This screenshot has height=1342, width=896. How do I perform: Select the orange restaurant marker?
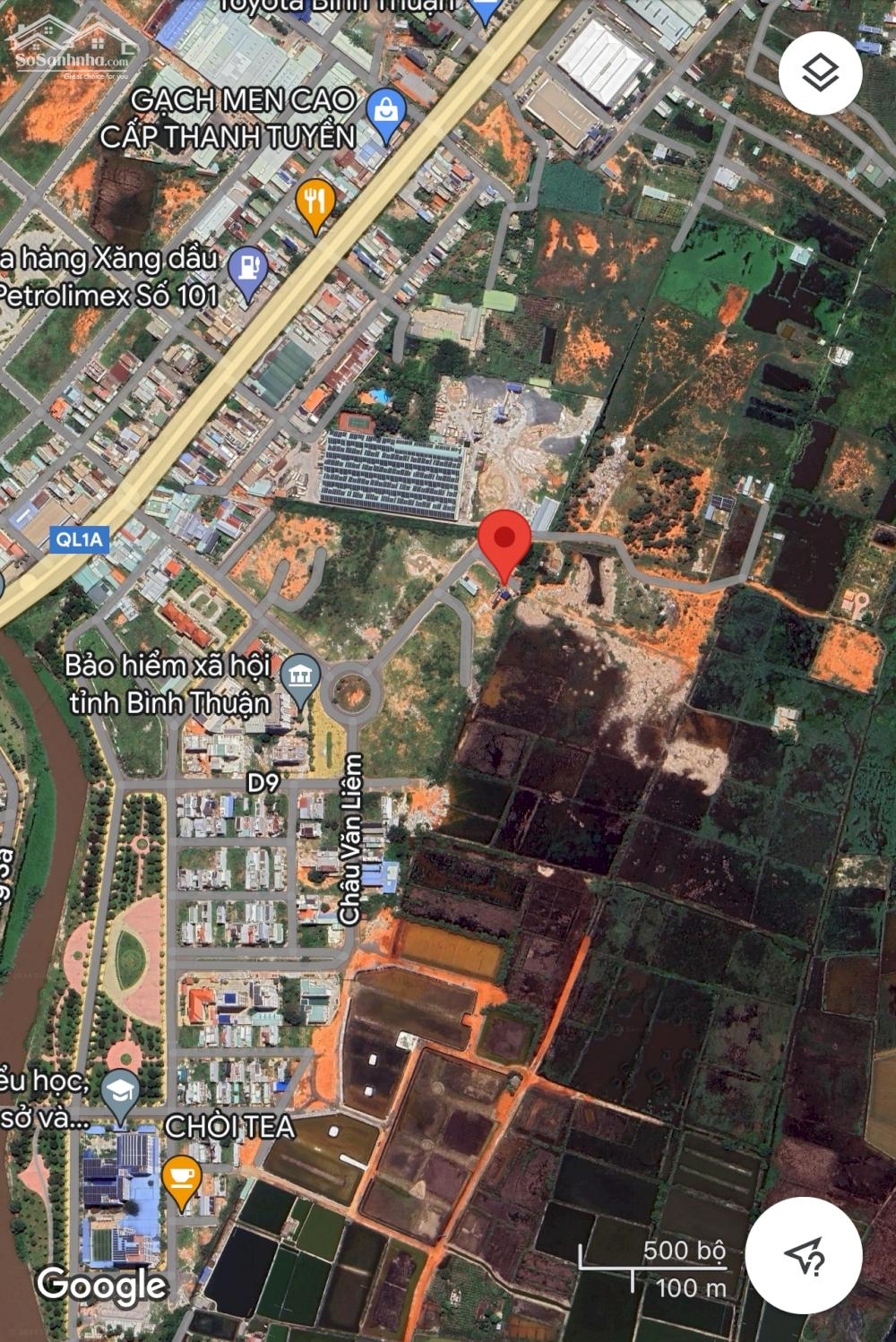pyautogui.click(x=314, y=202)
